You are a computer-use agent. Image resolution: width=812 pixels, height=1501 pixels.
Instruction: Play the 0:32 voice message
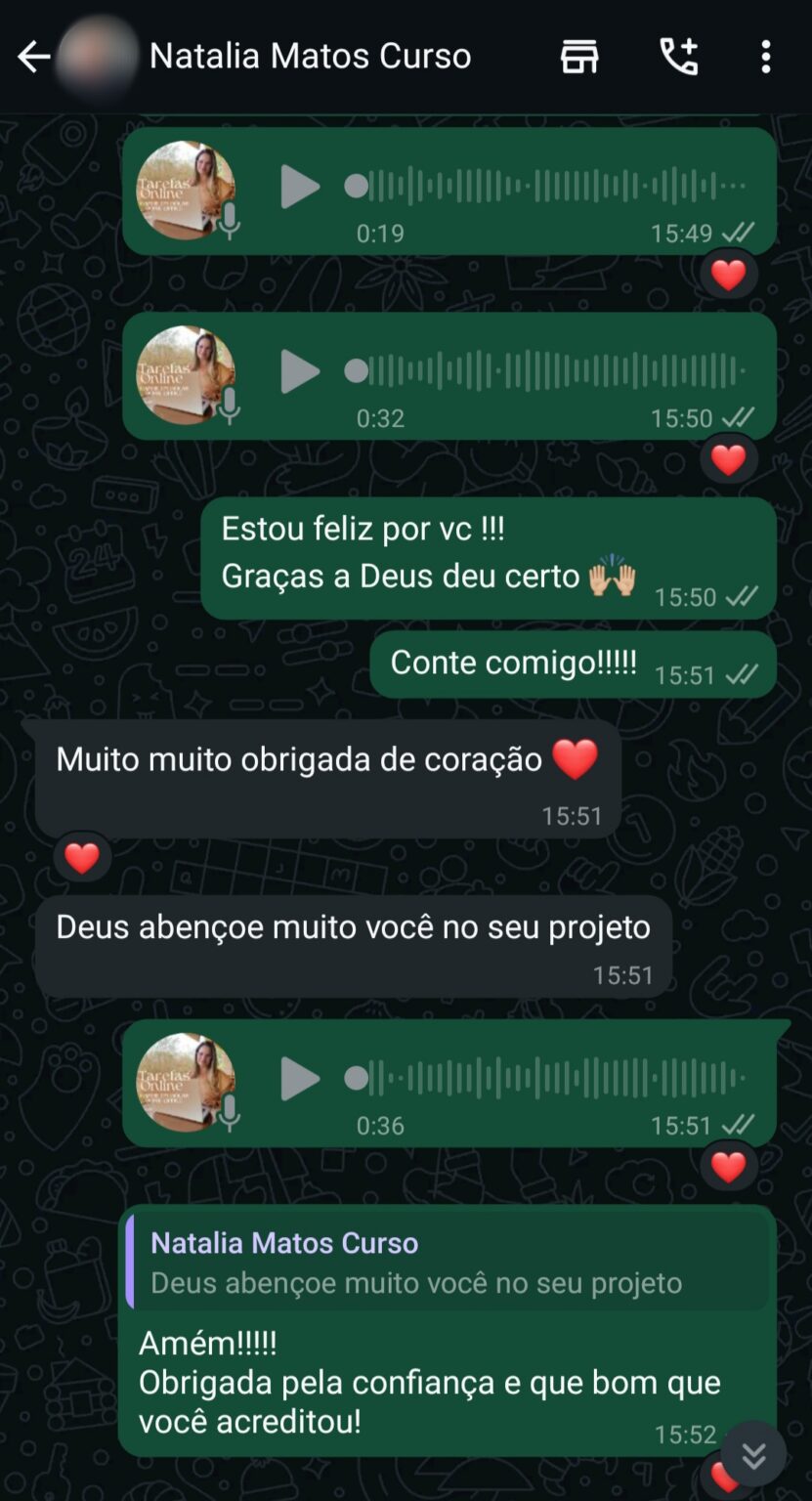click(300, 371)
